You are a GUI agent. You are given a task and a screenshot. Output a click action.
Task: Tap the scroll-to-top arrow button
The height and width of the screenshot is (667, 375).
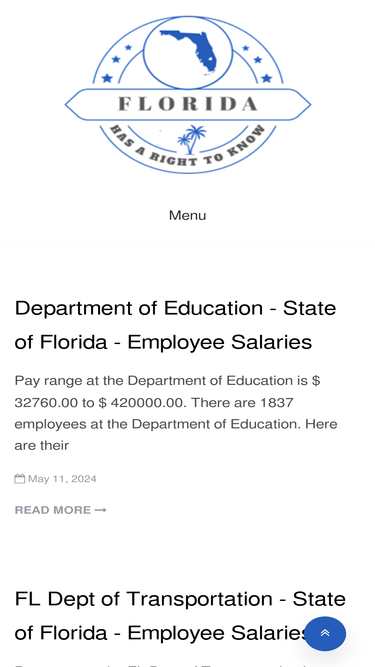[325, 633]
